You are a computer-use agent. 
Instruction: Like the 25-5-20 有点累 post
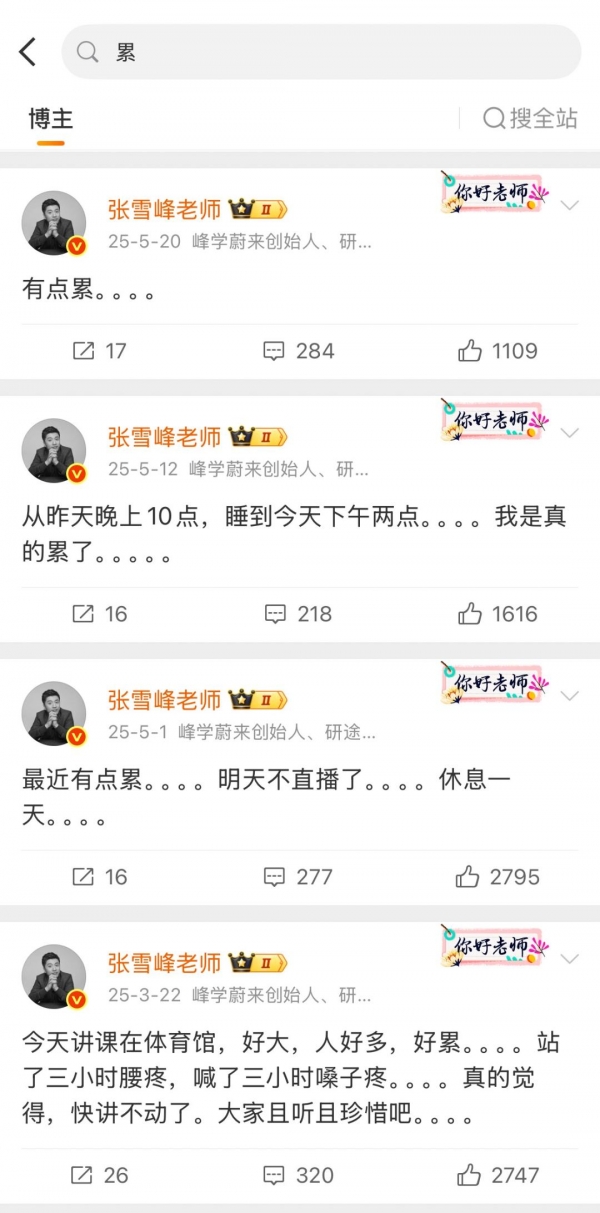(x=497, y=351)
